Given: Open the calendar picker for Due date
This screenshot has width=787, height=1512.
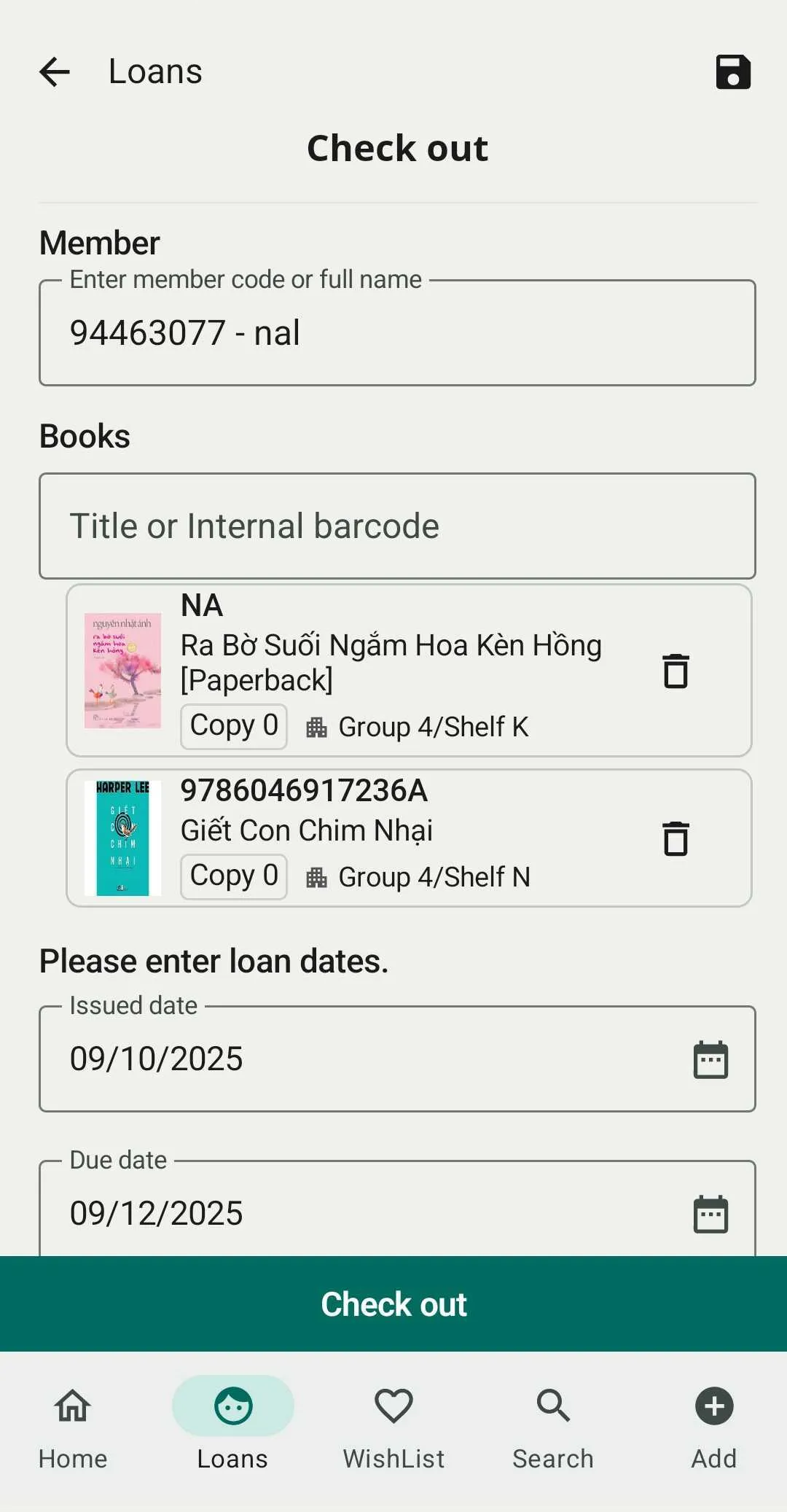Looking at the screenshot, I should 710,1214.
